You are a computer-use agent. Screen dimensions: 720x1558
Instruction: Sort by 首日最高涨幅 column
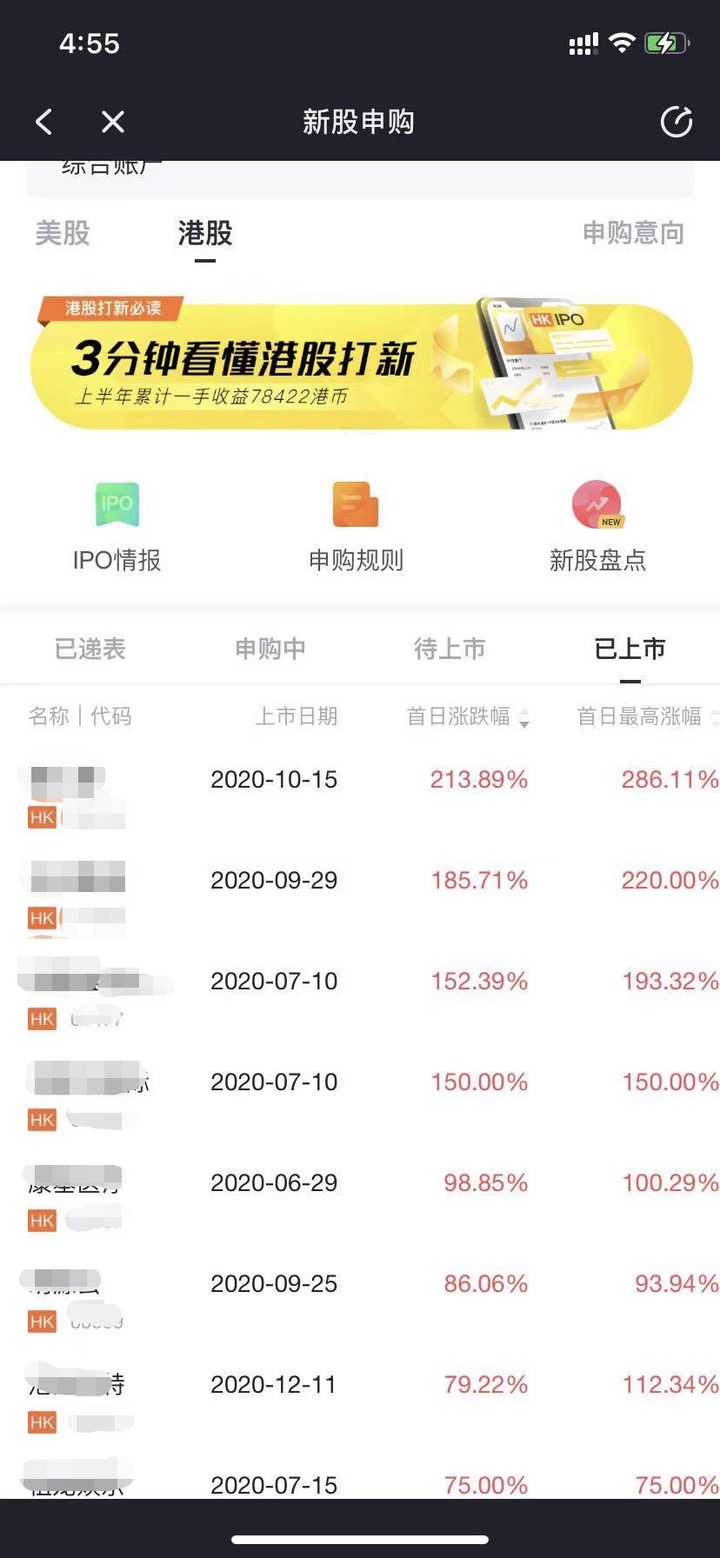tap(647, 716)
